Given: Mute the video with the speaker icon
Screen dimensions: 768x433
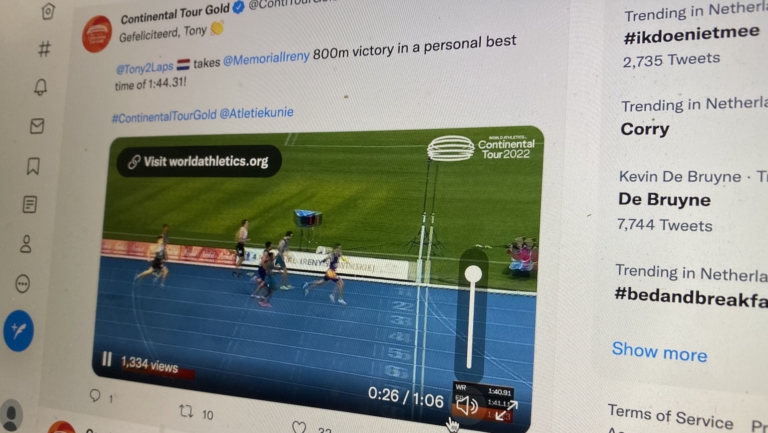Looking at the screenshot, I should (465, 405).
